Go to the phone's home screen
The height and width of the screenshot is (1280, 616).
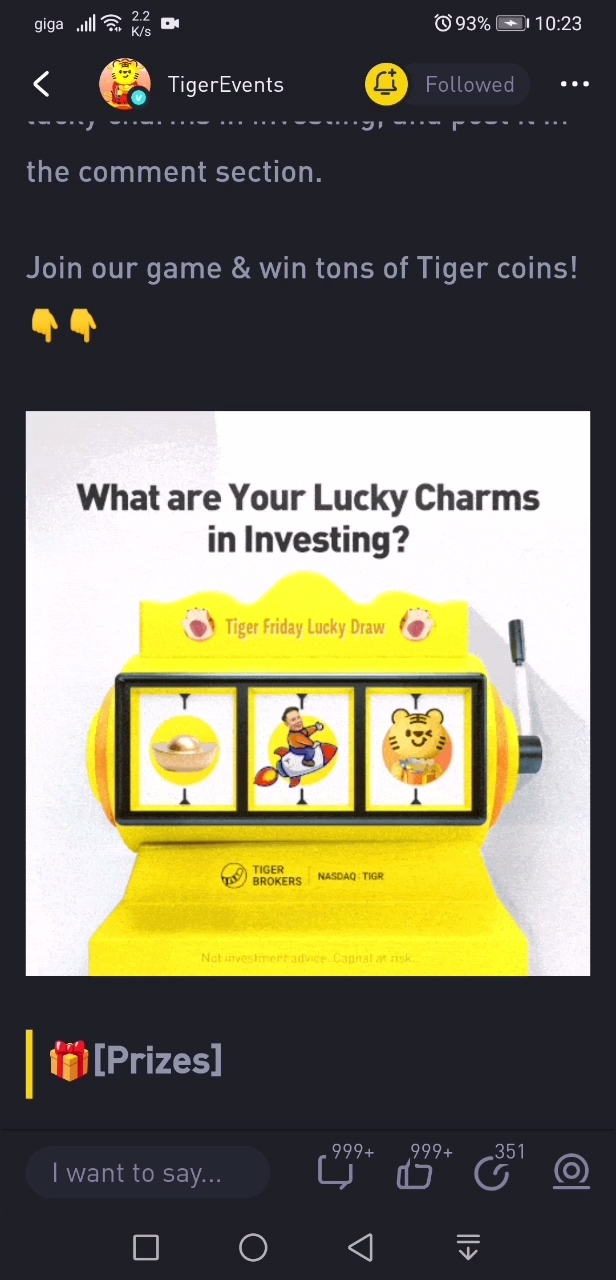(253, 1247)
